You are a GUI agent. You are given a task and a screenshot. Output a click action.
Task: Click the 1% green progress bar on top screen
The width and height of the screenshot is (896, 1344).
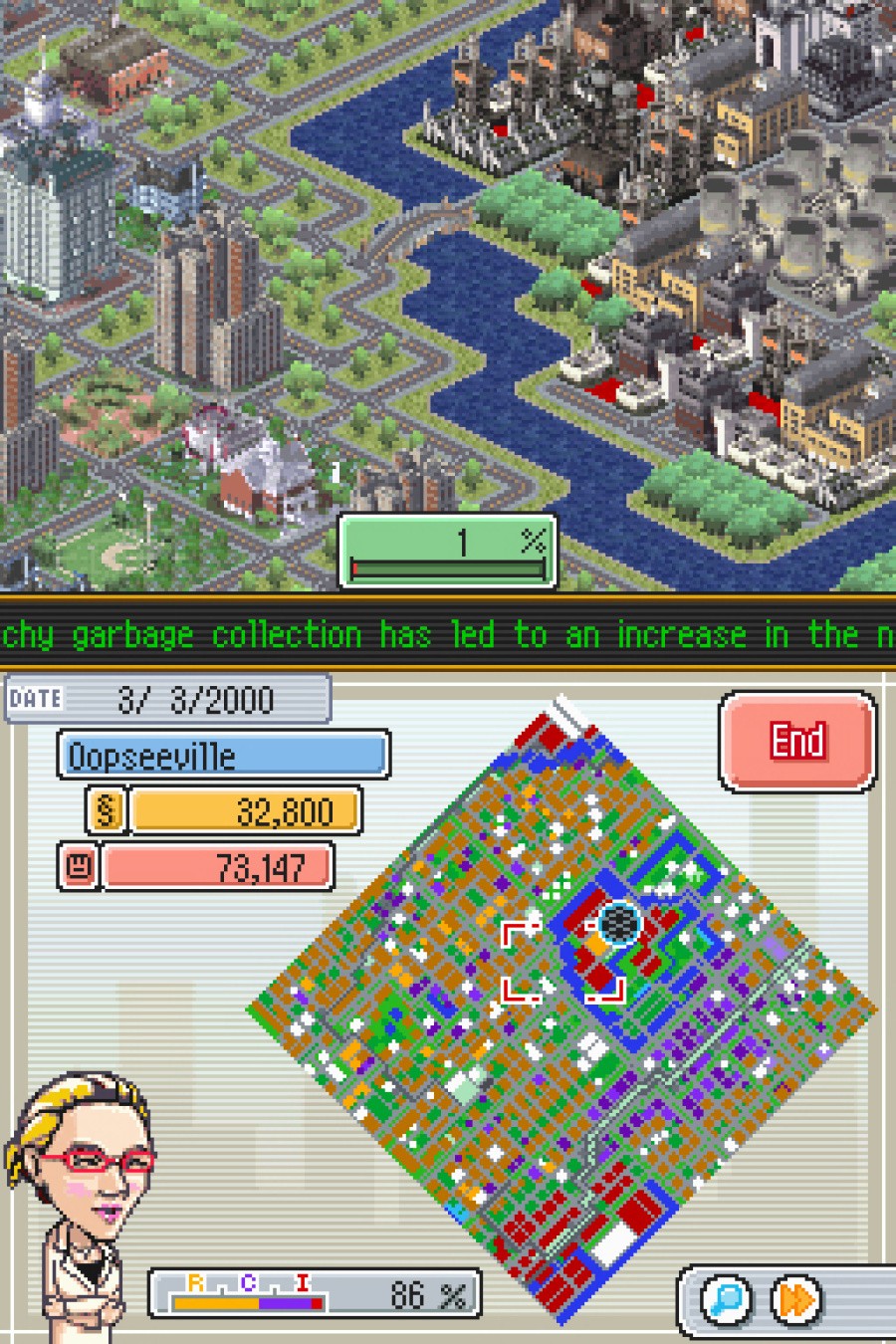(446, 549)
